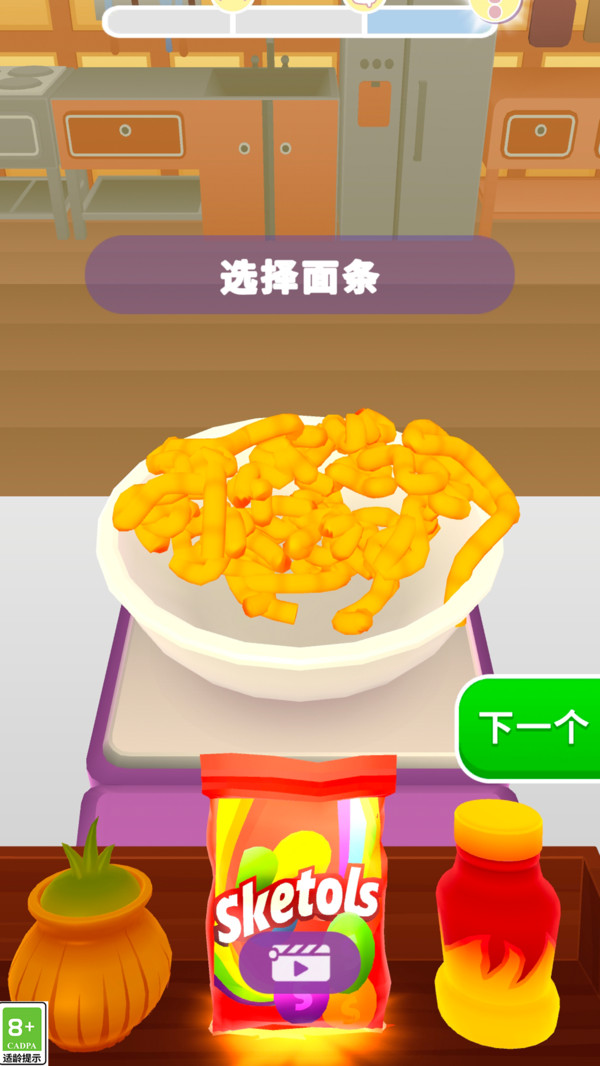The image size is (600, 1066).
Task: Tap the green 下一个 next button
Action: pyautogui.click(x=530, y=728)
